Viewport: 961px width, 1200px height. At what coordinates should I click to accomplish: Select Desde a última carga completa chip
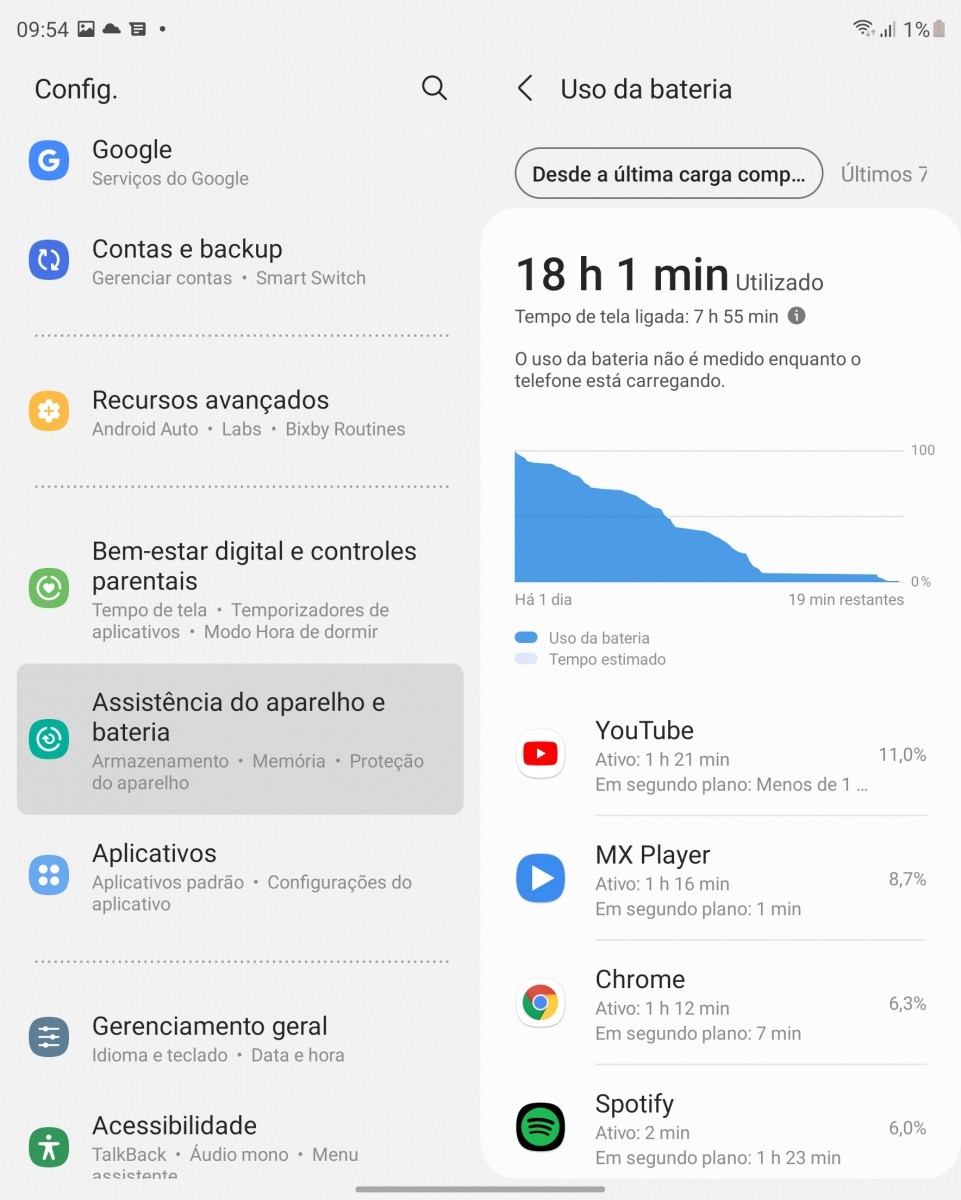click(x=668, y=174)
